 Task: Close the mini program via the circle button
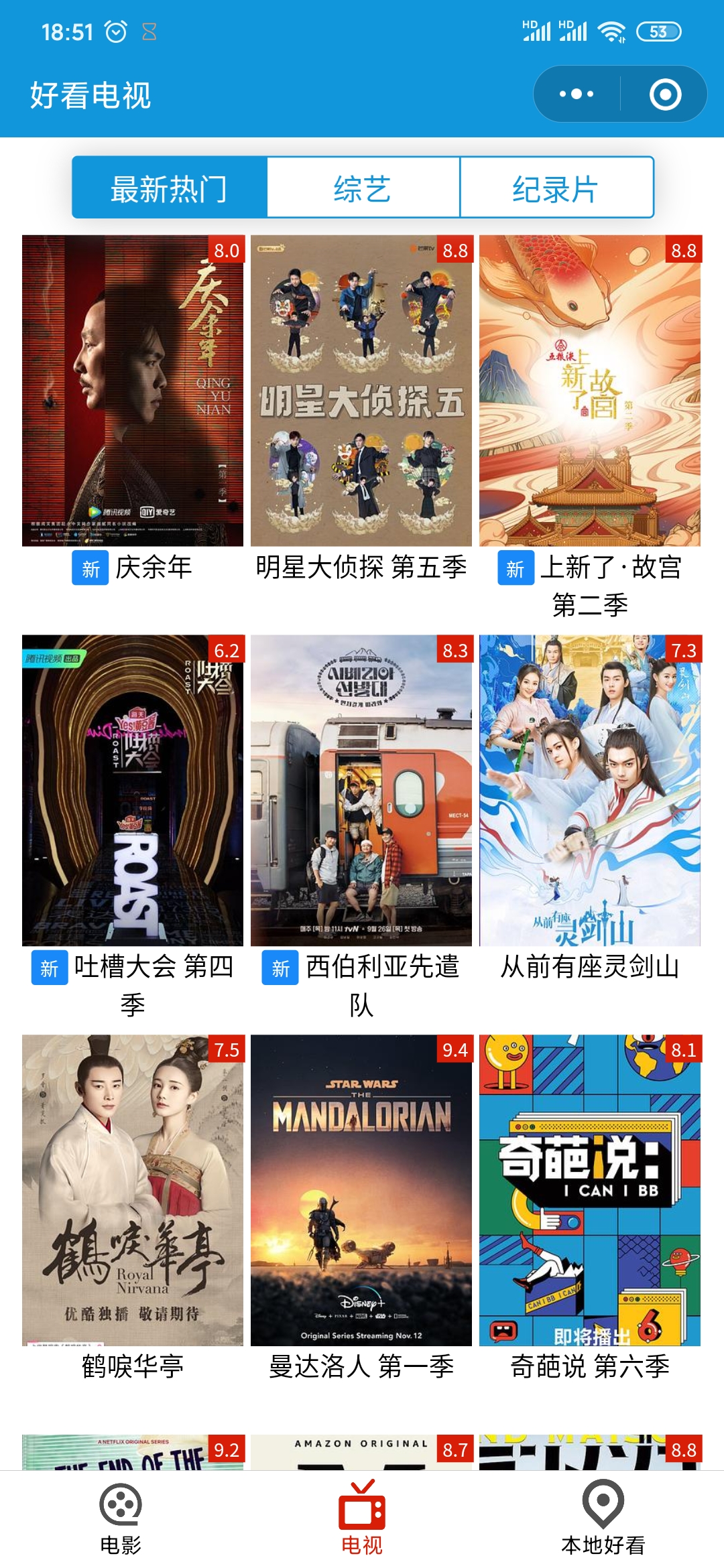[665, 94]
